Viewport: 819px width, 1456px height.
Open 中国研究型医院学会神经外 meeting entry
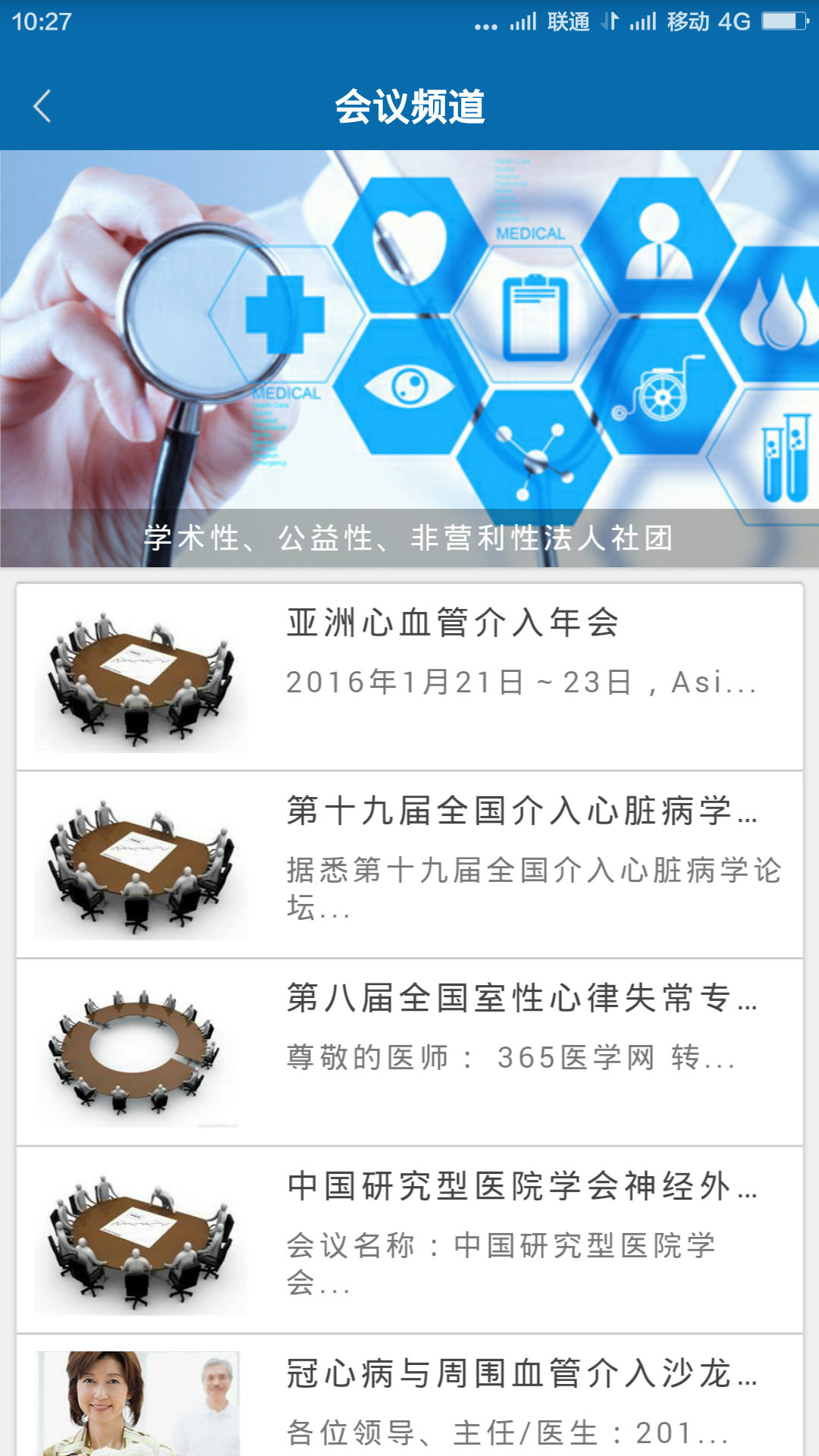pyautogui.click(x=409, y=1240)
